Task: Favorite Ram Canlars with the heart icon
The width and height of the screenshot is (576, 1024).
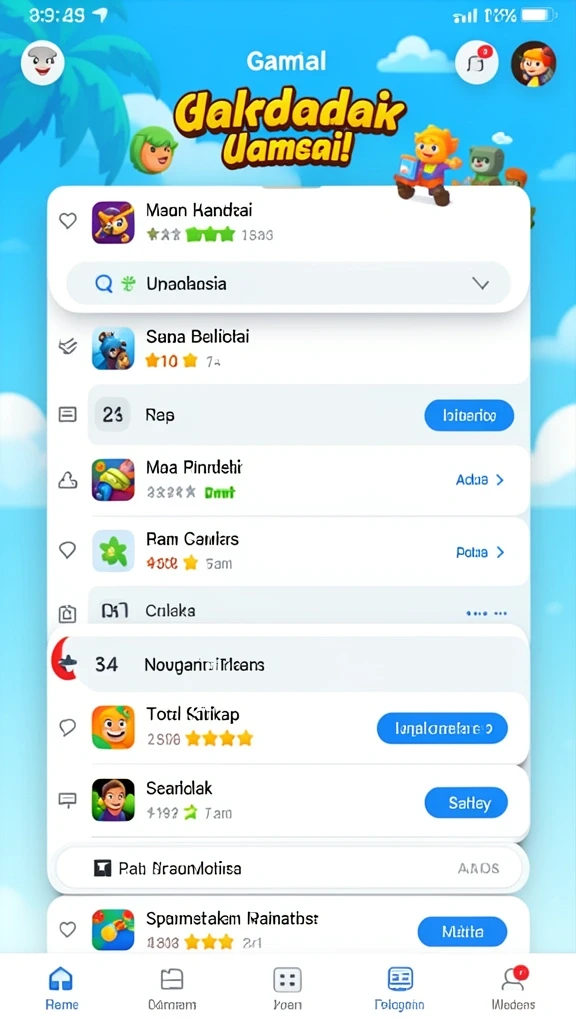Action: tap(68, 550)
